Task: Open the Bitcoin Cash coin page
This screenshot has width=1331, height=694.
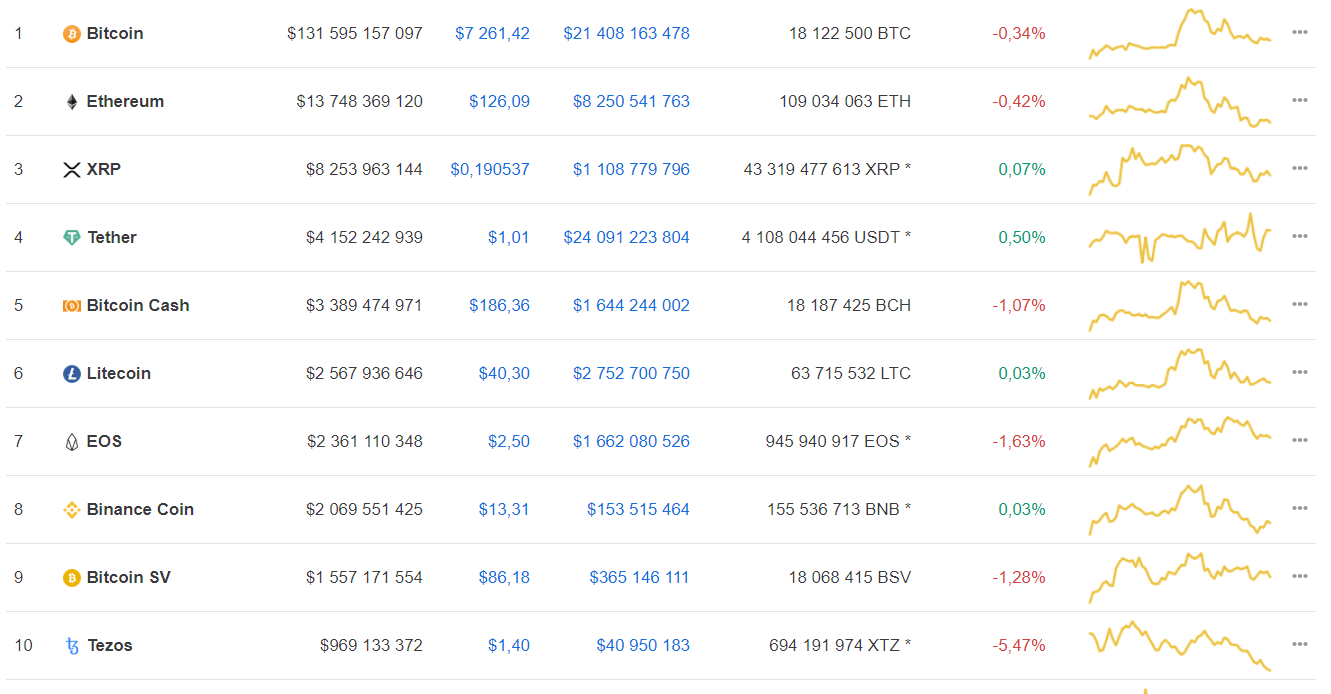Action: click(137, 306)
